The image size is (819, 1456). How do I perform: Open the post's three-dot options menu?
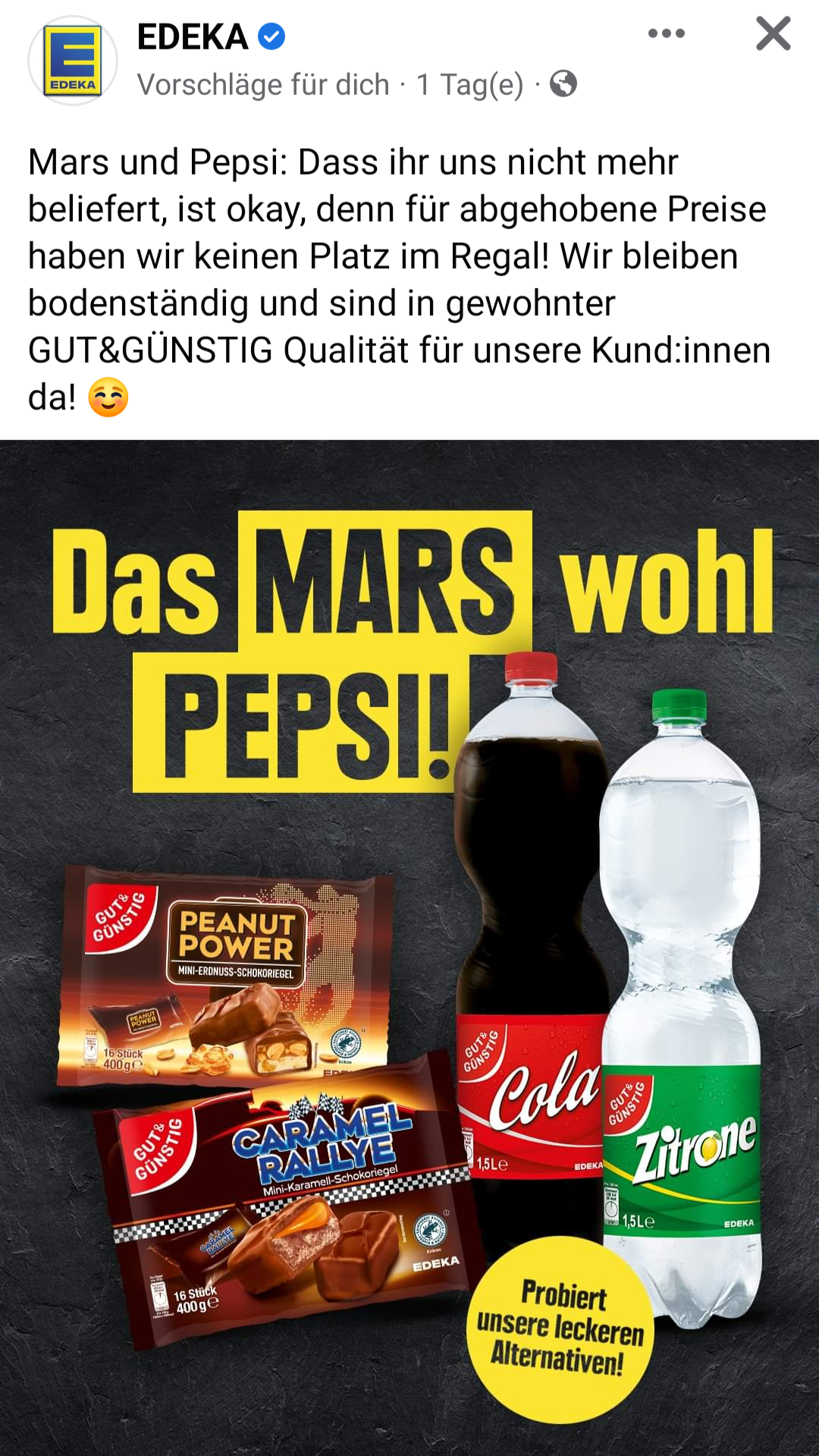coord(667,33)
